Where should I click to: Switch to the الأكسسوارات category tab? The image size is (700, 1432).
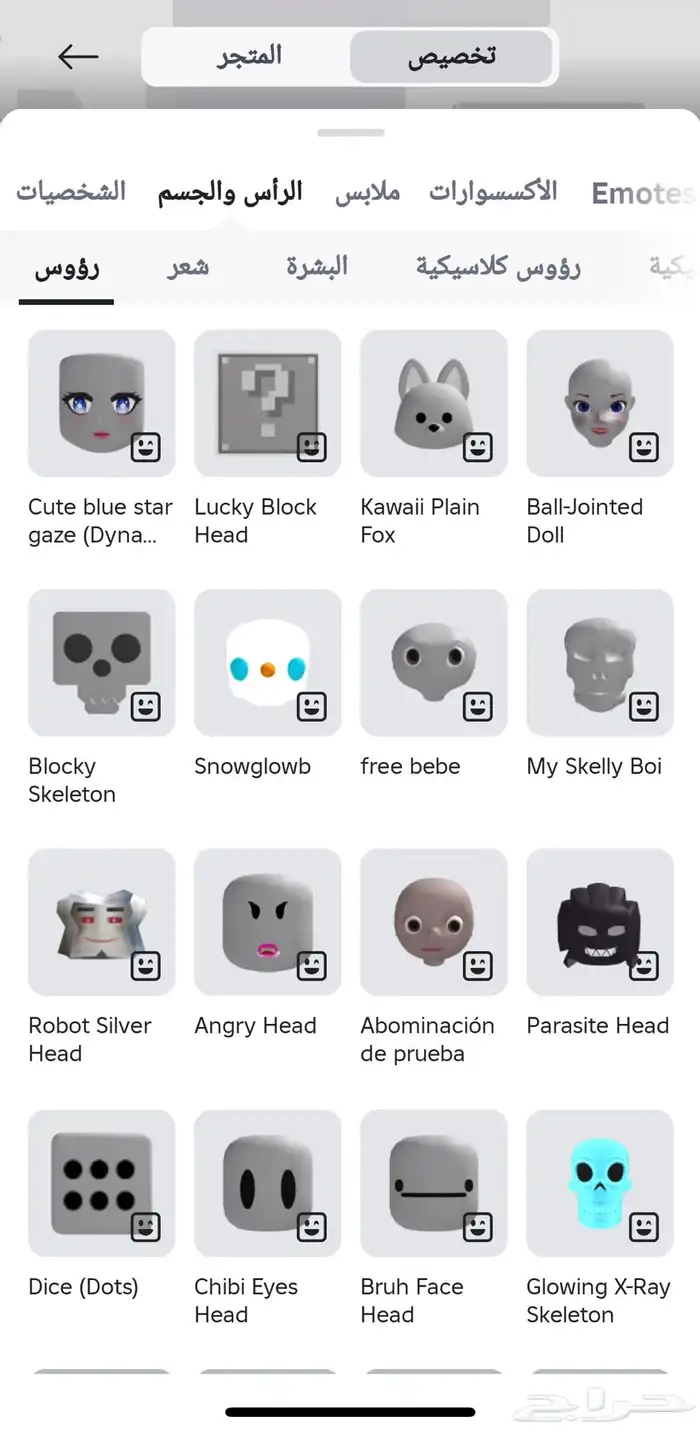click(493, 191)
